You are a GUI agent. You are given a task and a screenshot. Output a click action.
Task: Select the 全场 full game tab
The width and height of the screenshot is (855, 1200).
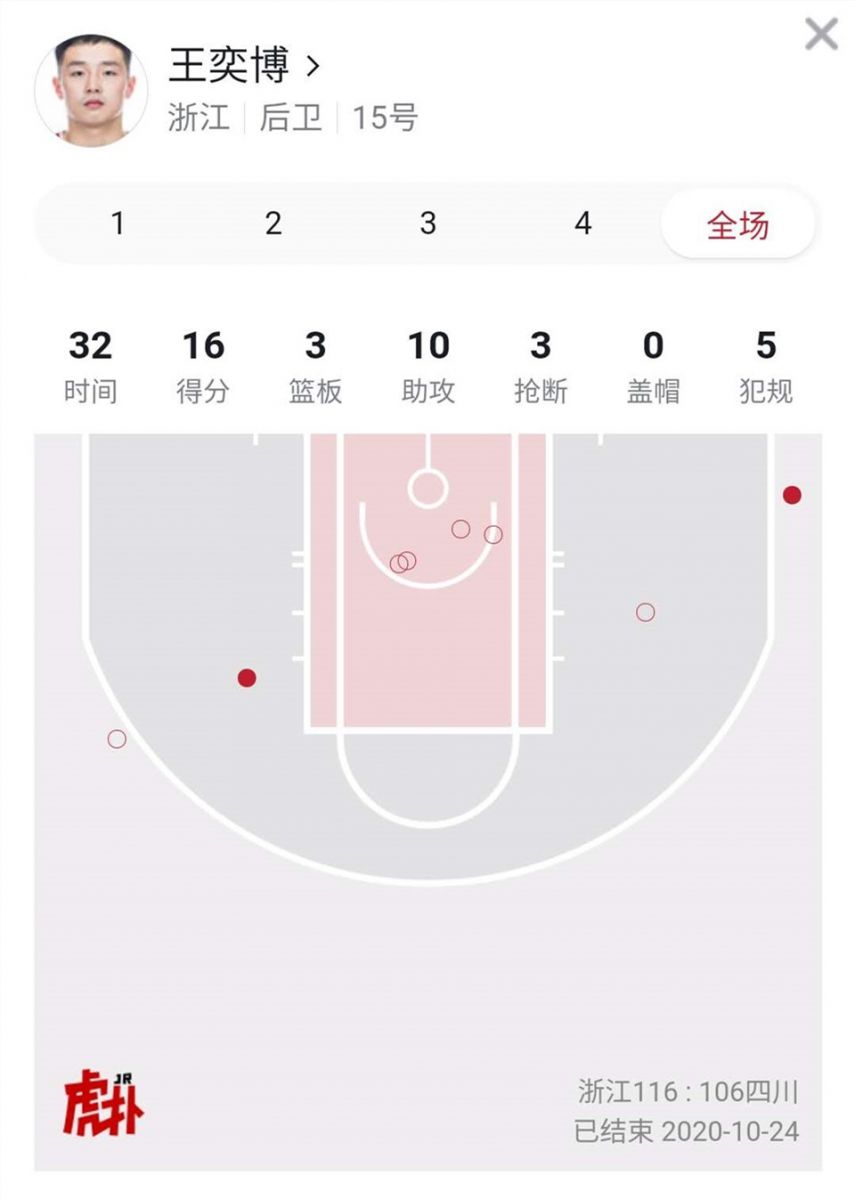(738, 225)
